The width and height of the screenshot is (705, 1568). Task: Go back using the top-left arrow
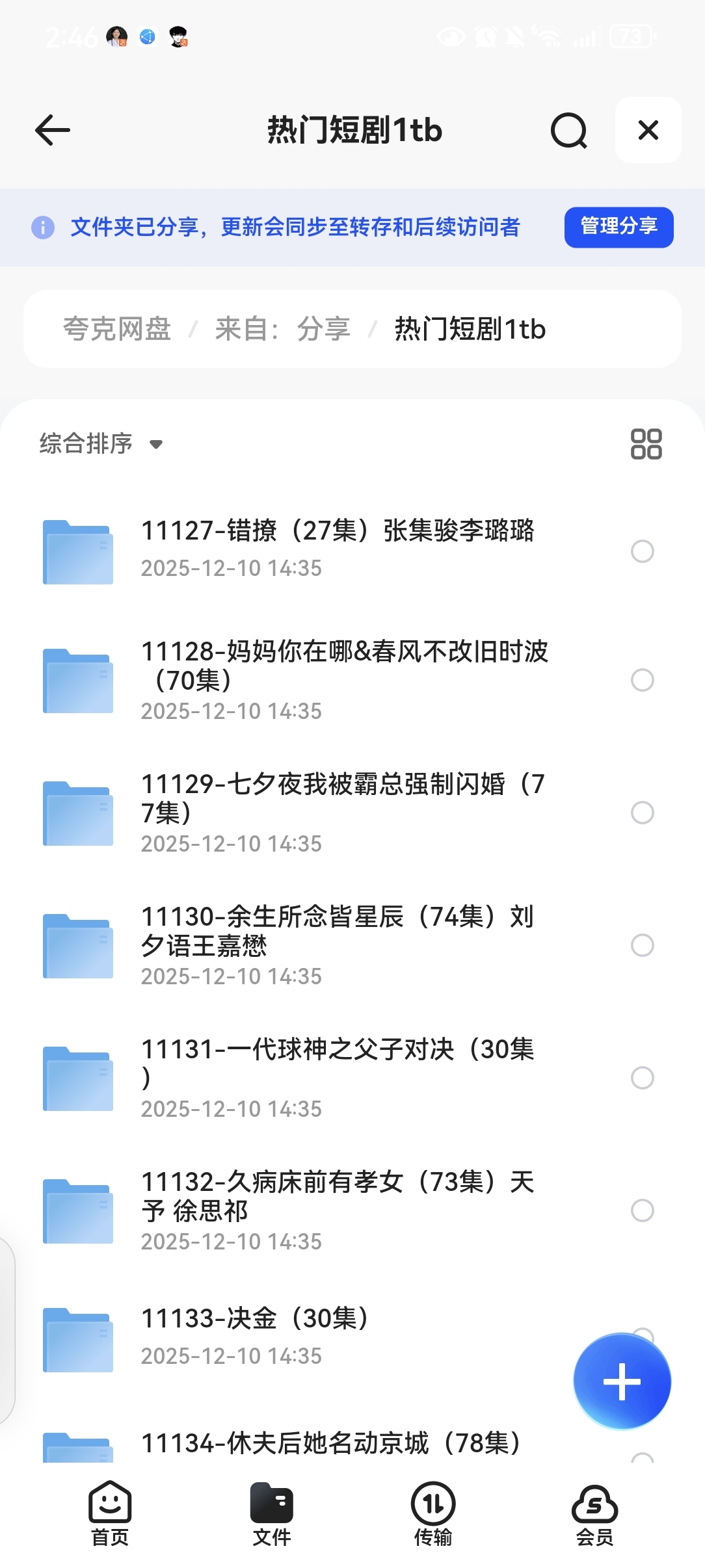click(53, 130)
